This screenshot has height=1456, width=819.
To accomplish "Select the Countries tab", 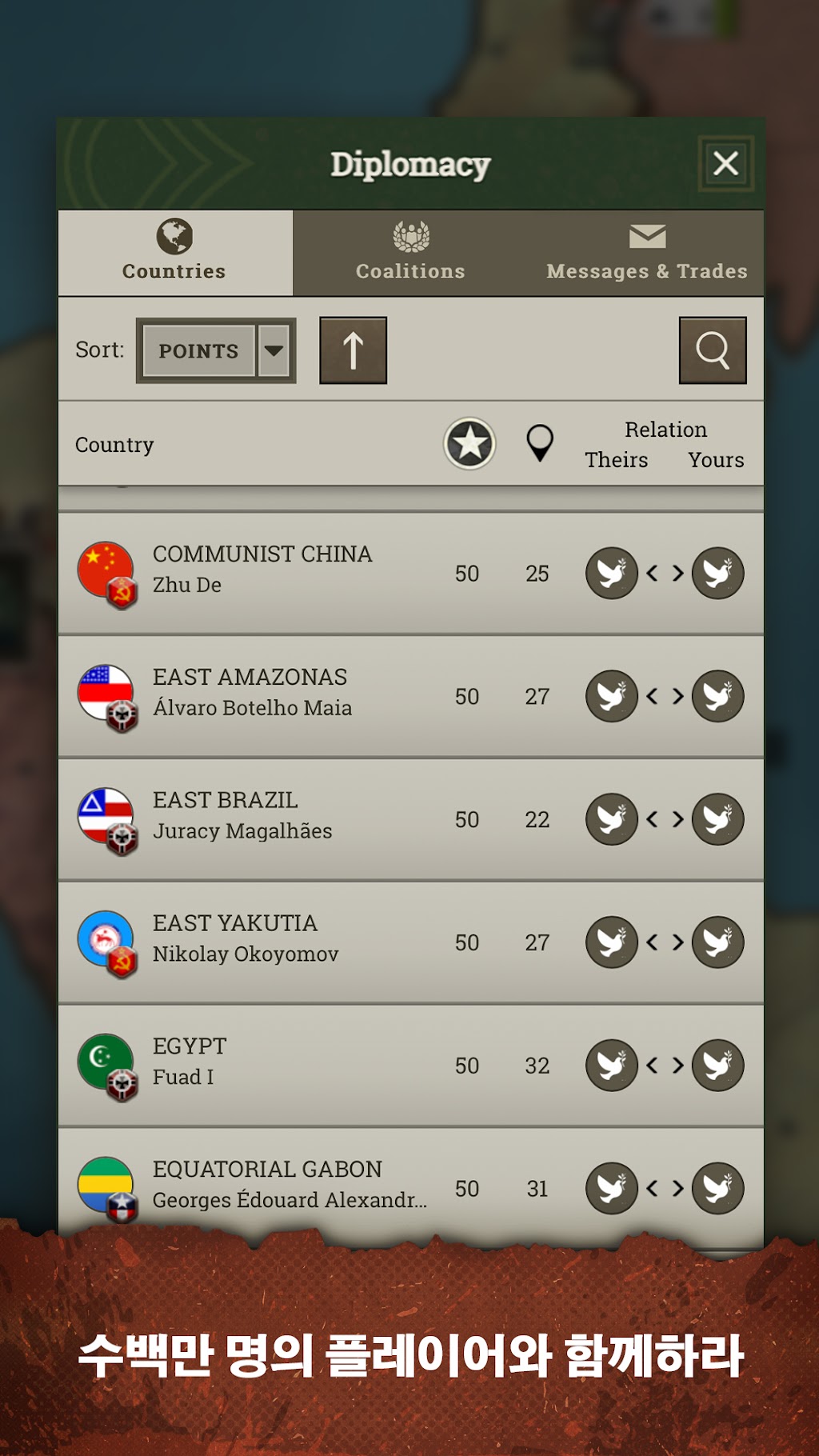I will coord(174,253).
